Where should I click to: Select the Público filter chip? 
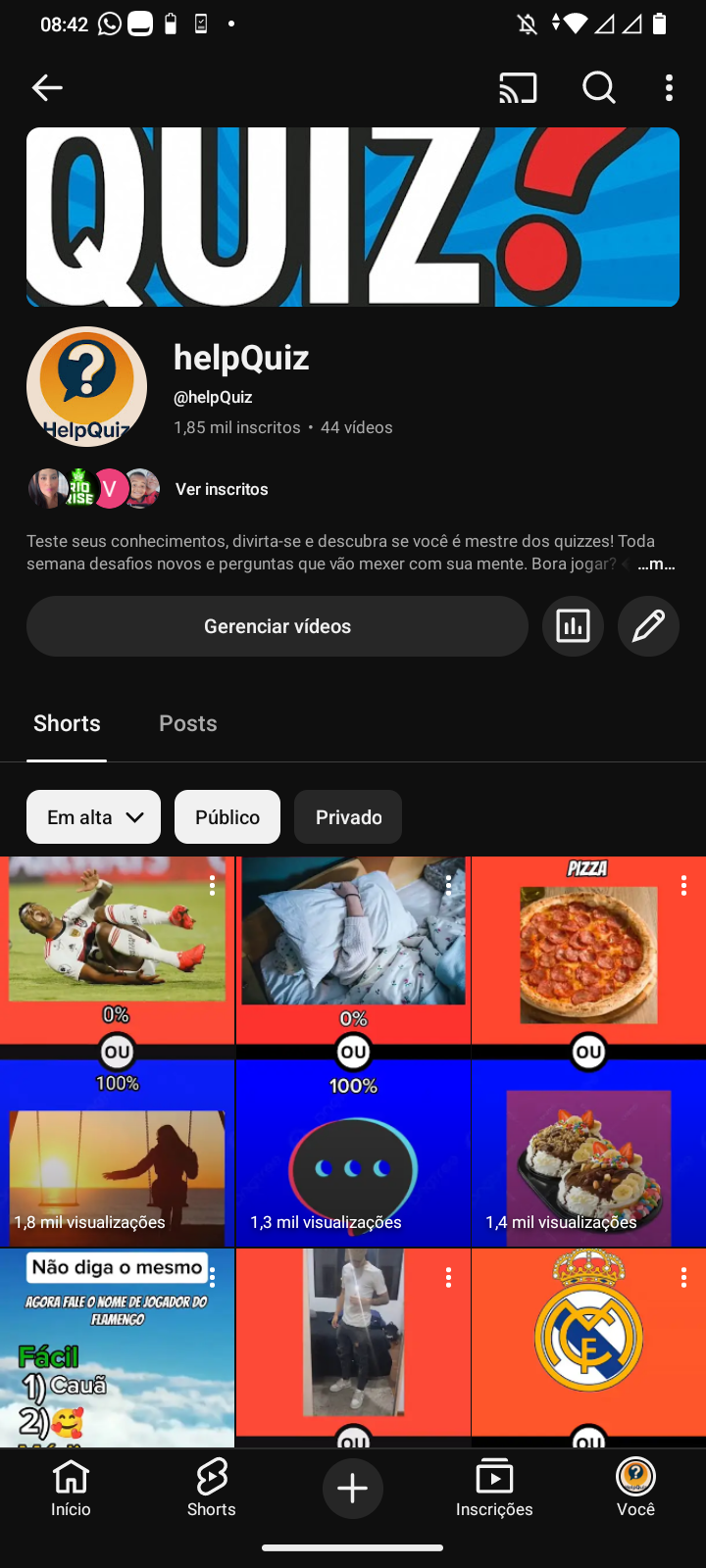227,817
